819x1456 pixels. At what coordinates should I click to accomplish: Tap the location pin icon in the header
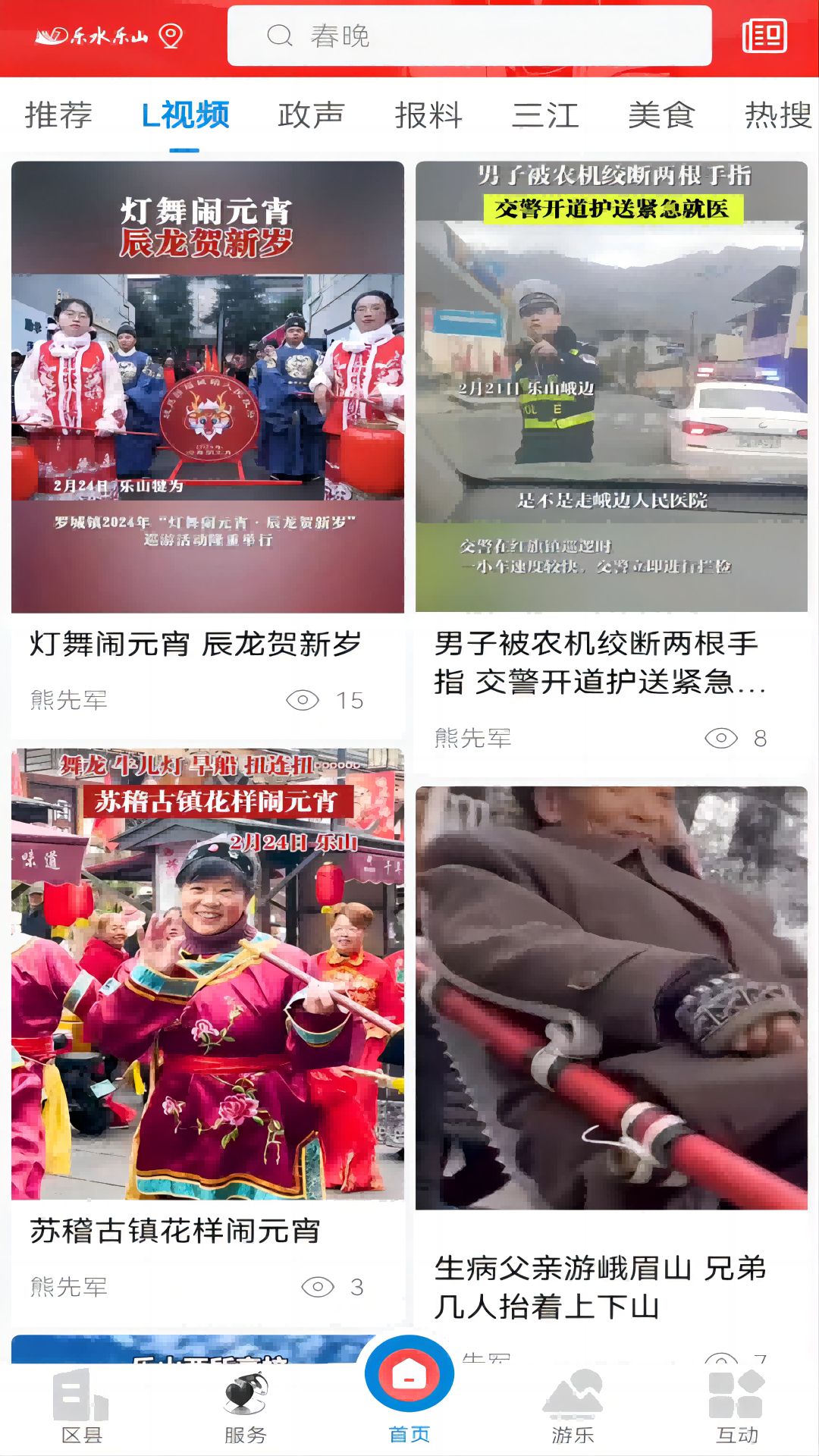171,36
